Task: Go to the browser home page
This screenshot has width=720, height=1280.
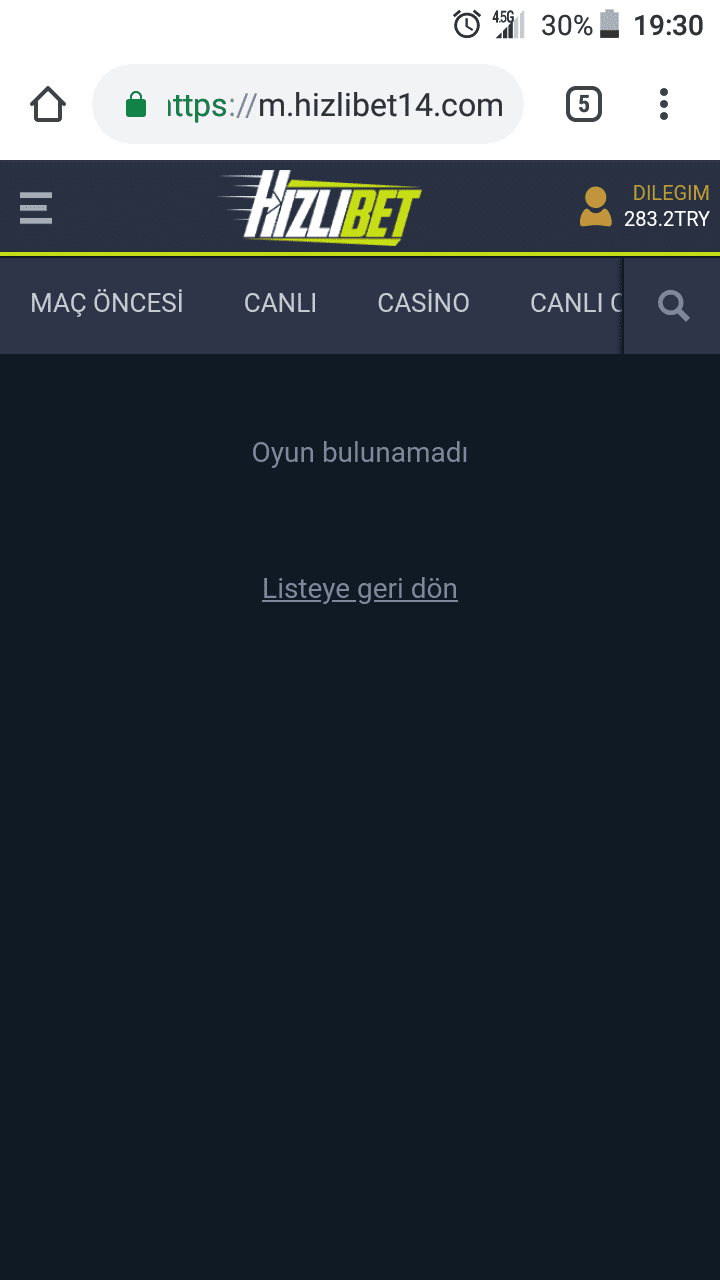Action: (x=48, y=104)
